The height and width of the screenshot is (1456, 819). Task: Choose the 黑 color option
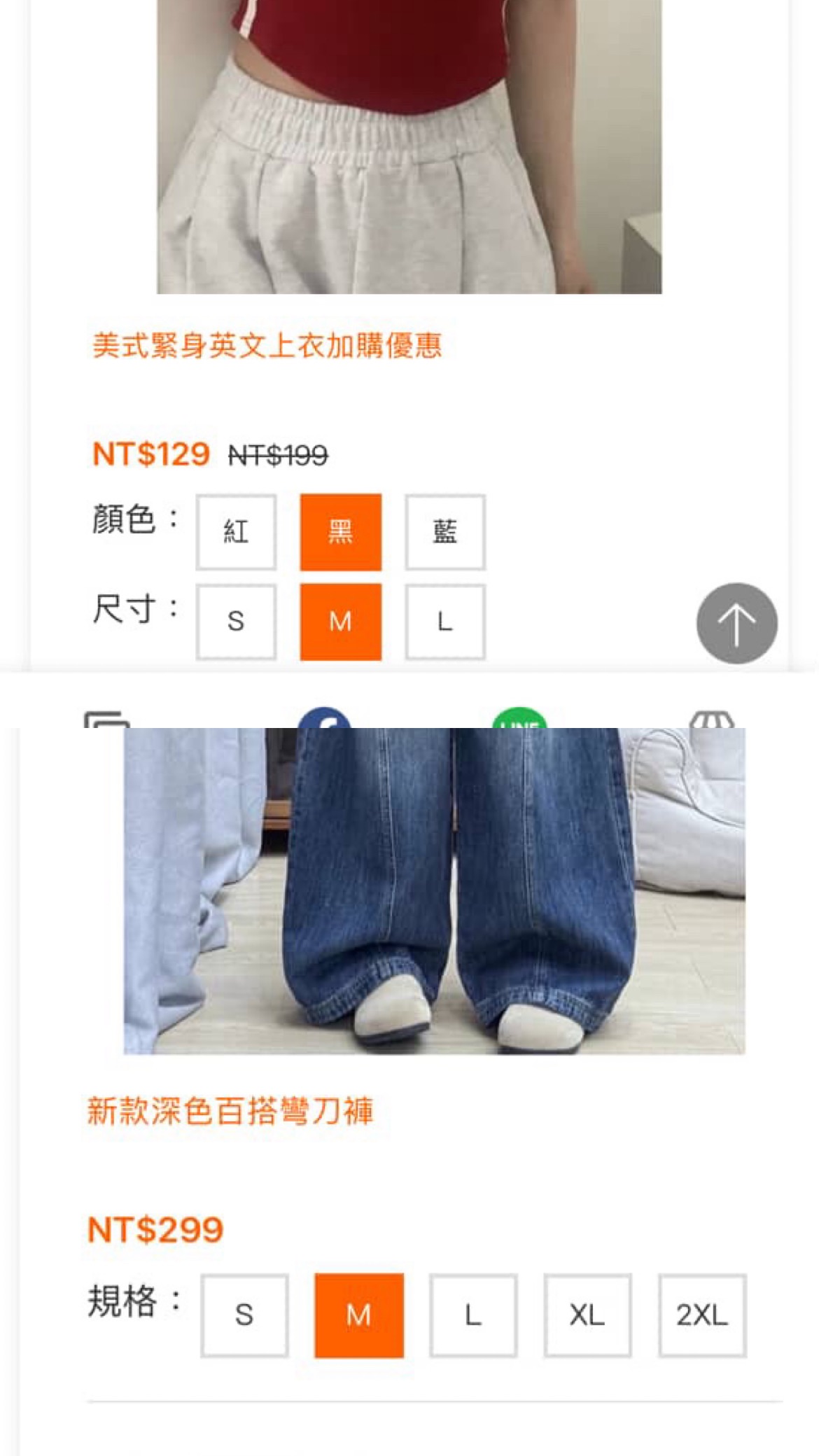coord(341,532)
